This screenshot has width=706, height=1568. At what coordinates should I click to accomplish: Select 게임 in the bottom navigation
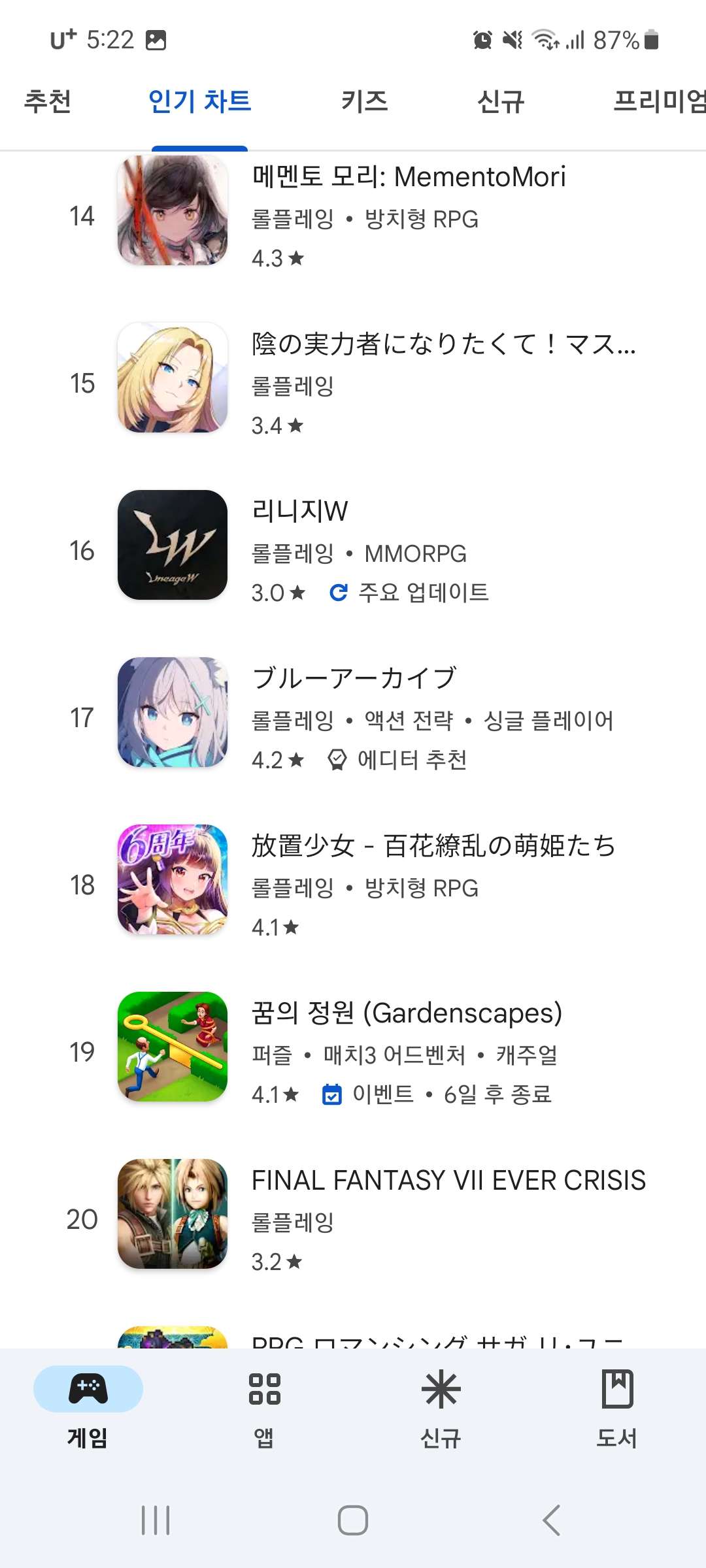[88, 1405]
